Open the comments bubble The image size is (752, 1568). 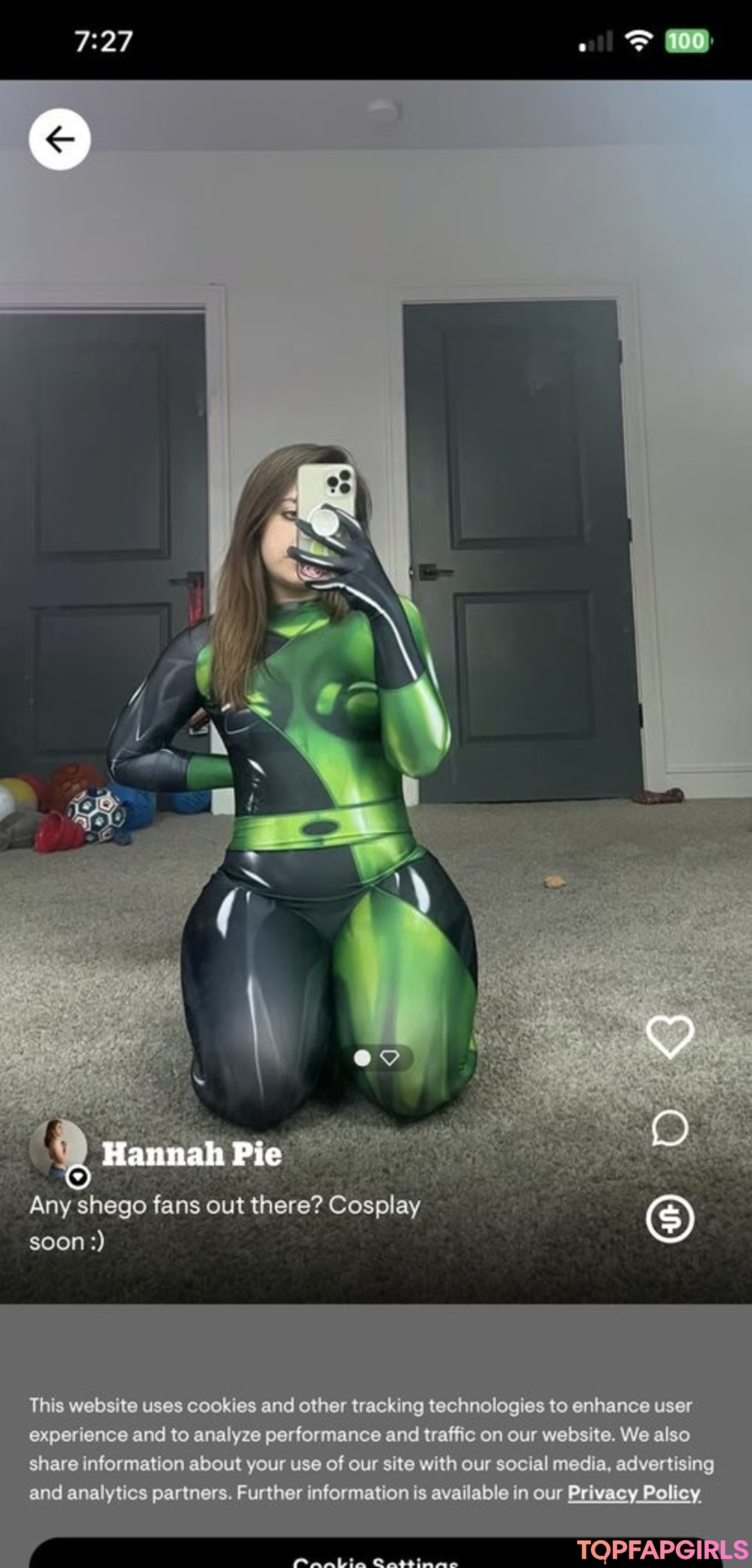coord(670,1128)
